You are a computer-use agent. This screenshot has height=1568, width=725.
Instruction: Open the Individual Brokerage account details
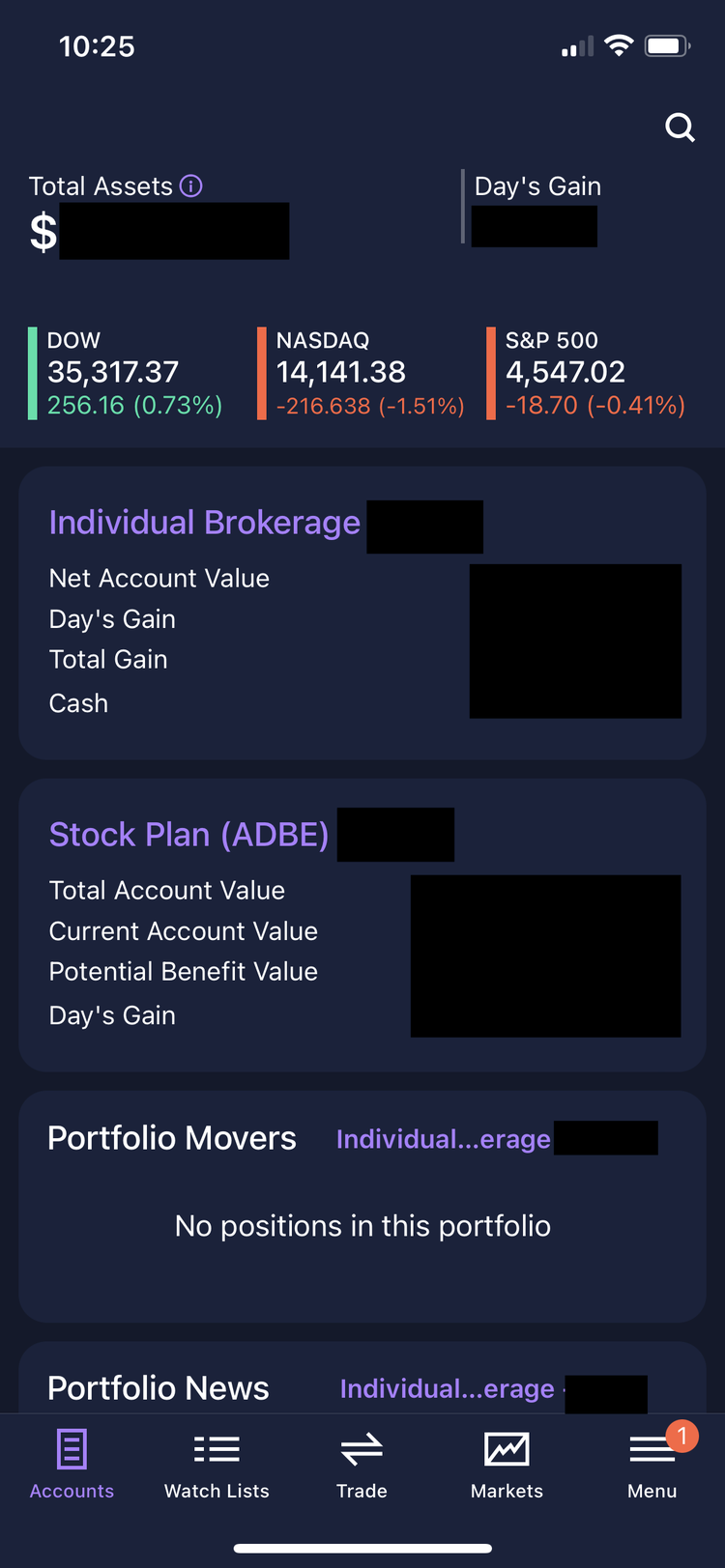pyautogui.click(x=205, y=522)
